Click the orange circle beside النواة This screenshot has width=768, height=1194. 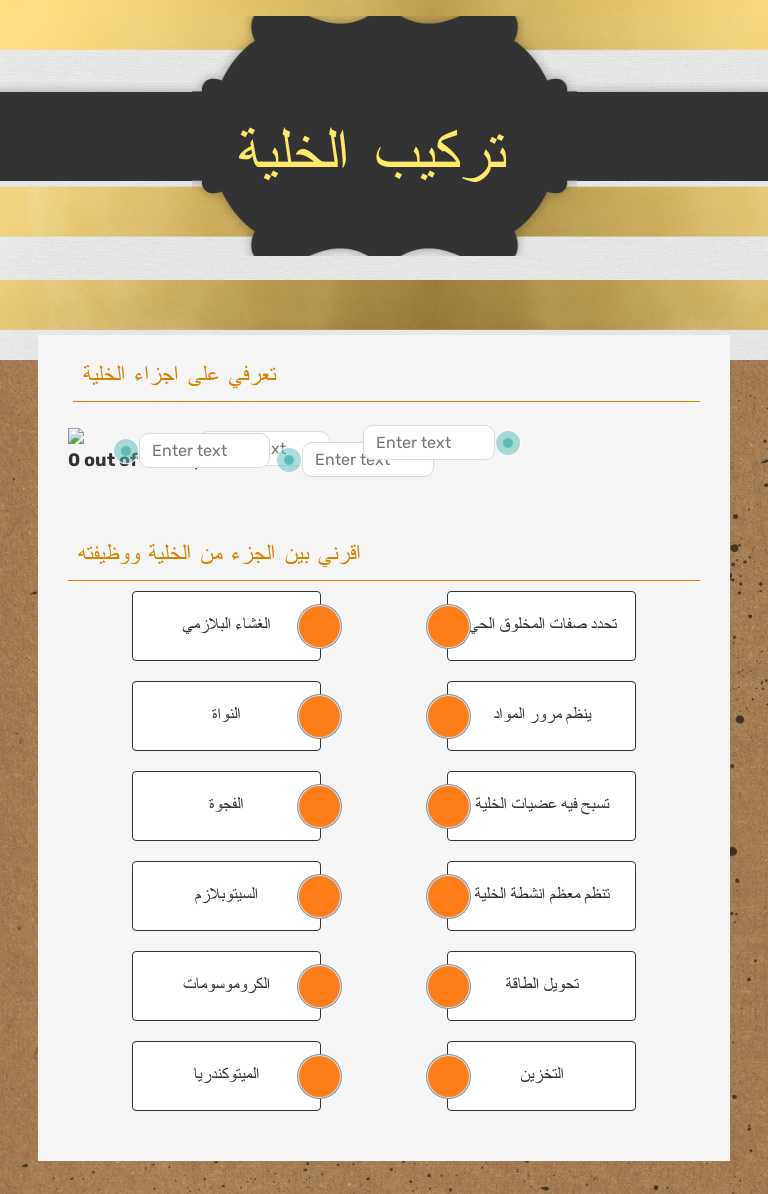[319, 716]
